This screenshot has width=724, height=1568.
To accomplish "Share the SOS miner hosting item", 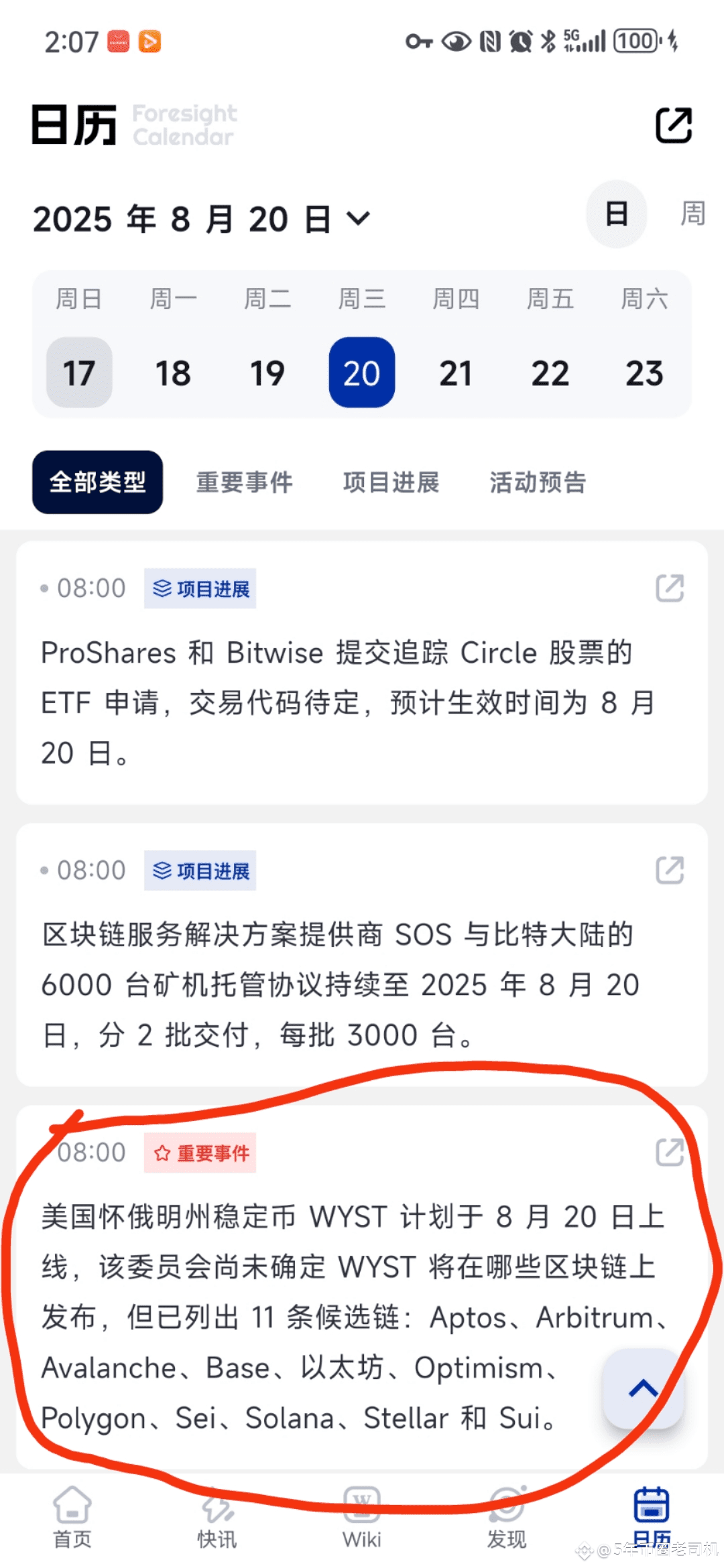I will (x=669, y=870).
